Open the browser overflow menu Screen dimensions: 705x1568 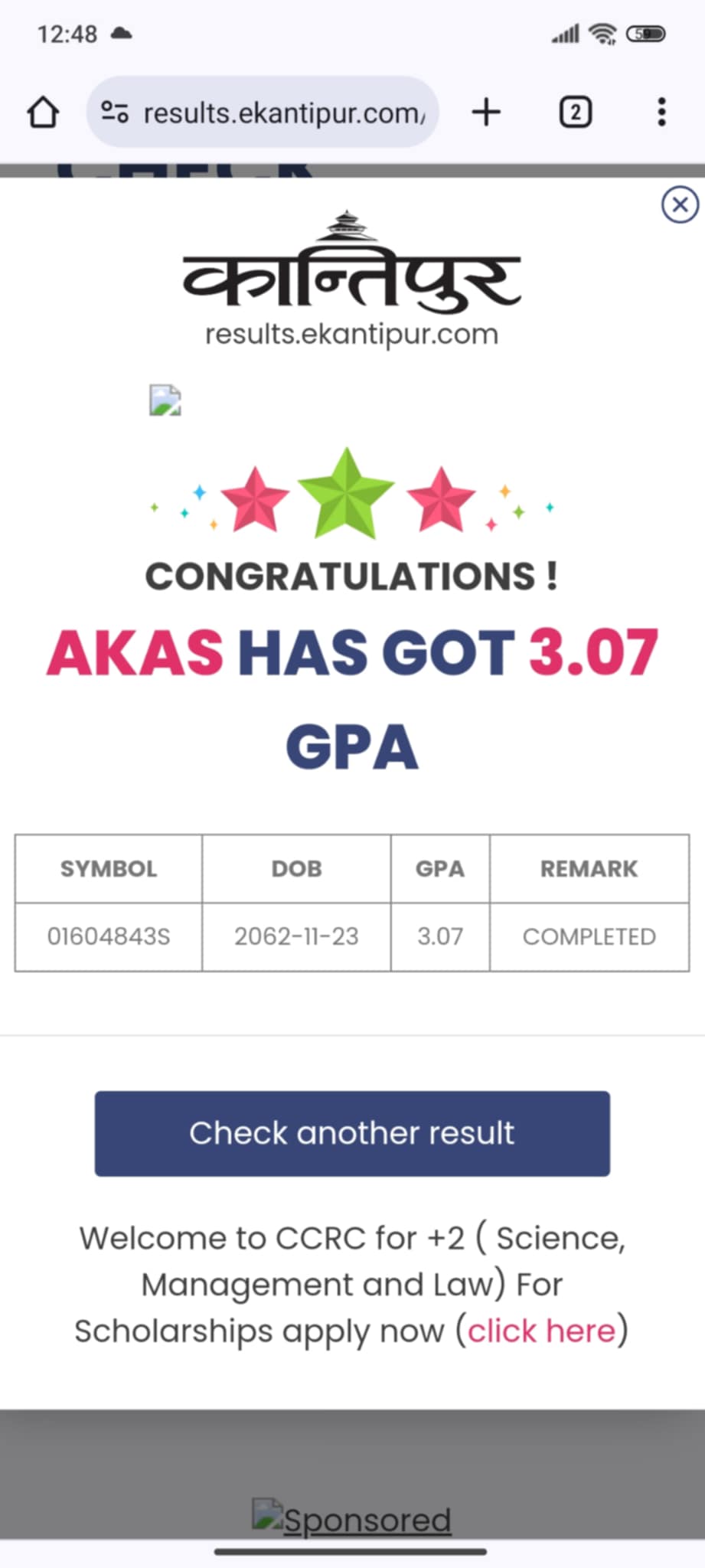point(661,113)
